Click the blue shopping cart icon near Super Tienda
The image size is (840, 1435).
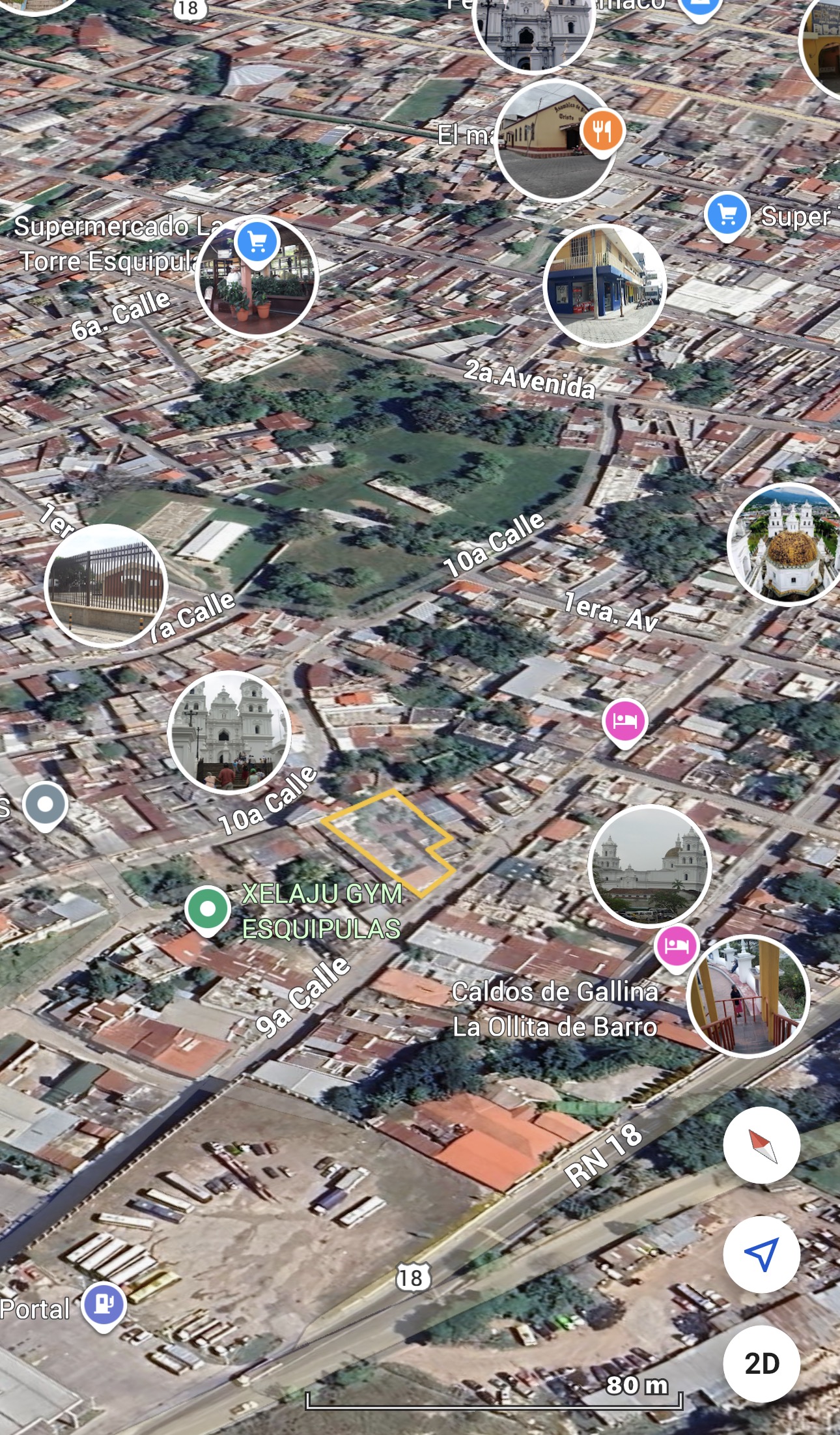pos(727,213)
